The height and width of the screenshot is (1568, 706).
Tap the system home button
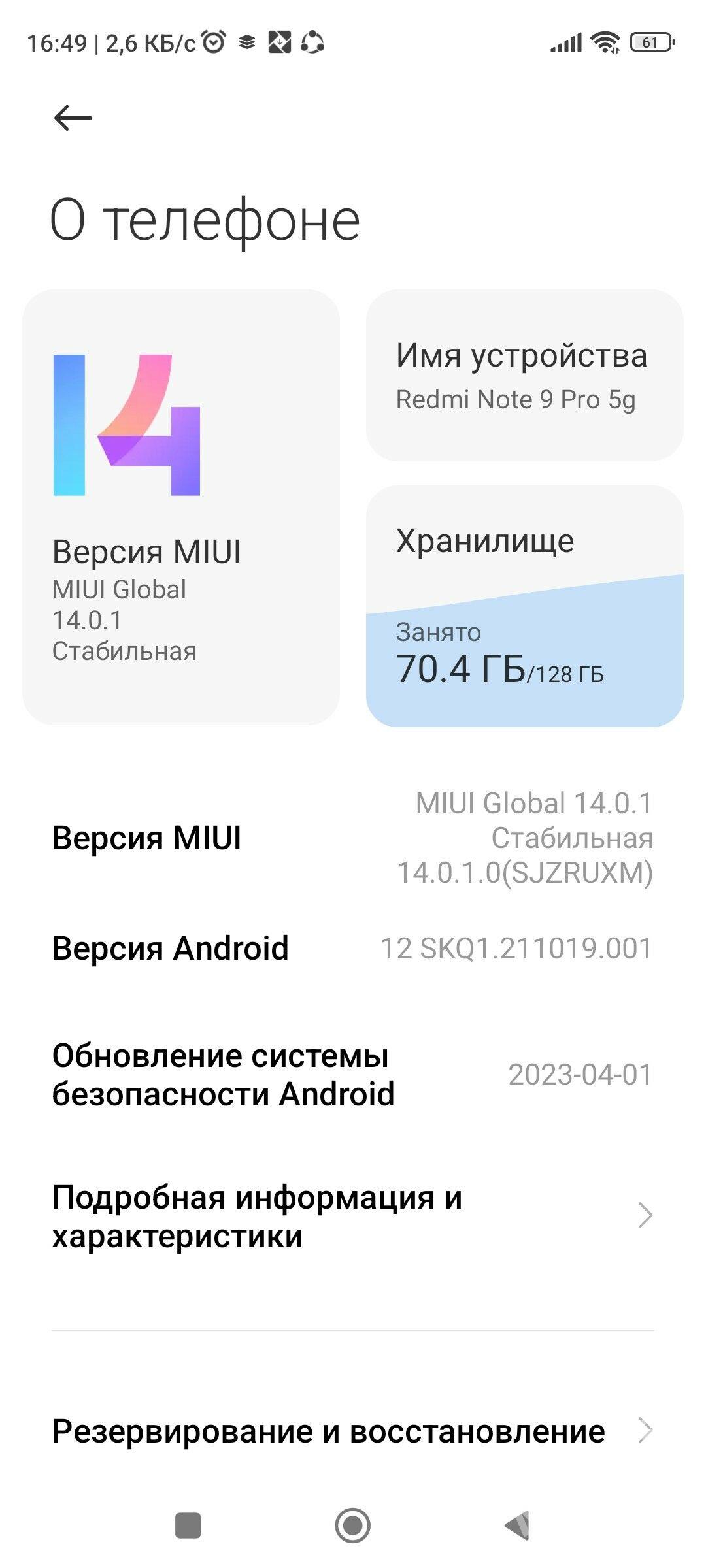pyautogui.click(x=353, y=1526)
